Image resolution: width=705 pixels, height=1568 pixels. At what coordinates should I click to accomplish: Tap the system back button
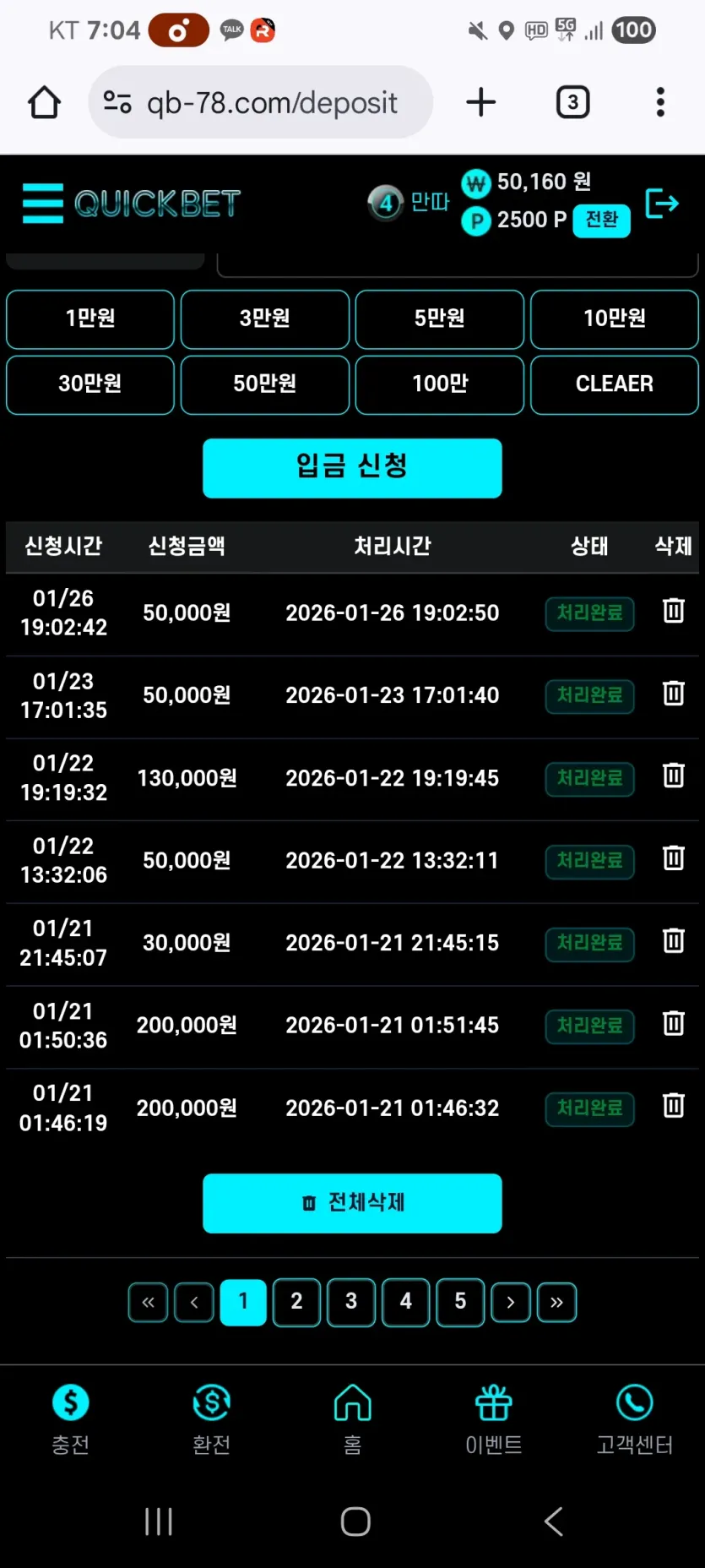[x=554, y=1522]
